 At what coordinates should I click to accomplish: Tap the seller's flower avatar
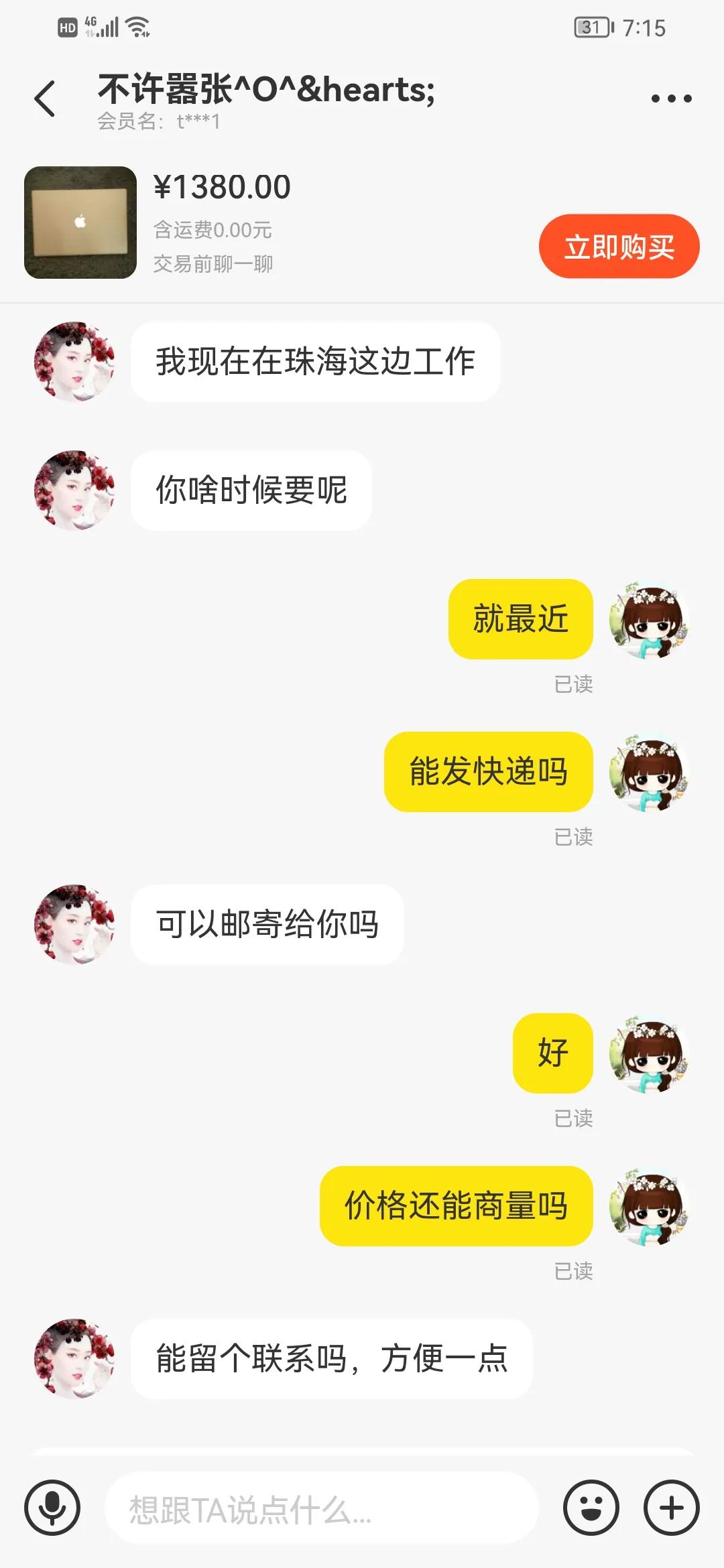click(75, 362)
